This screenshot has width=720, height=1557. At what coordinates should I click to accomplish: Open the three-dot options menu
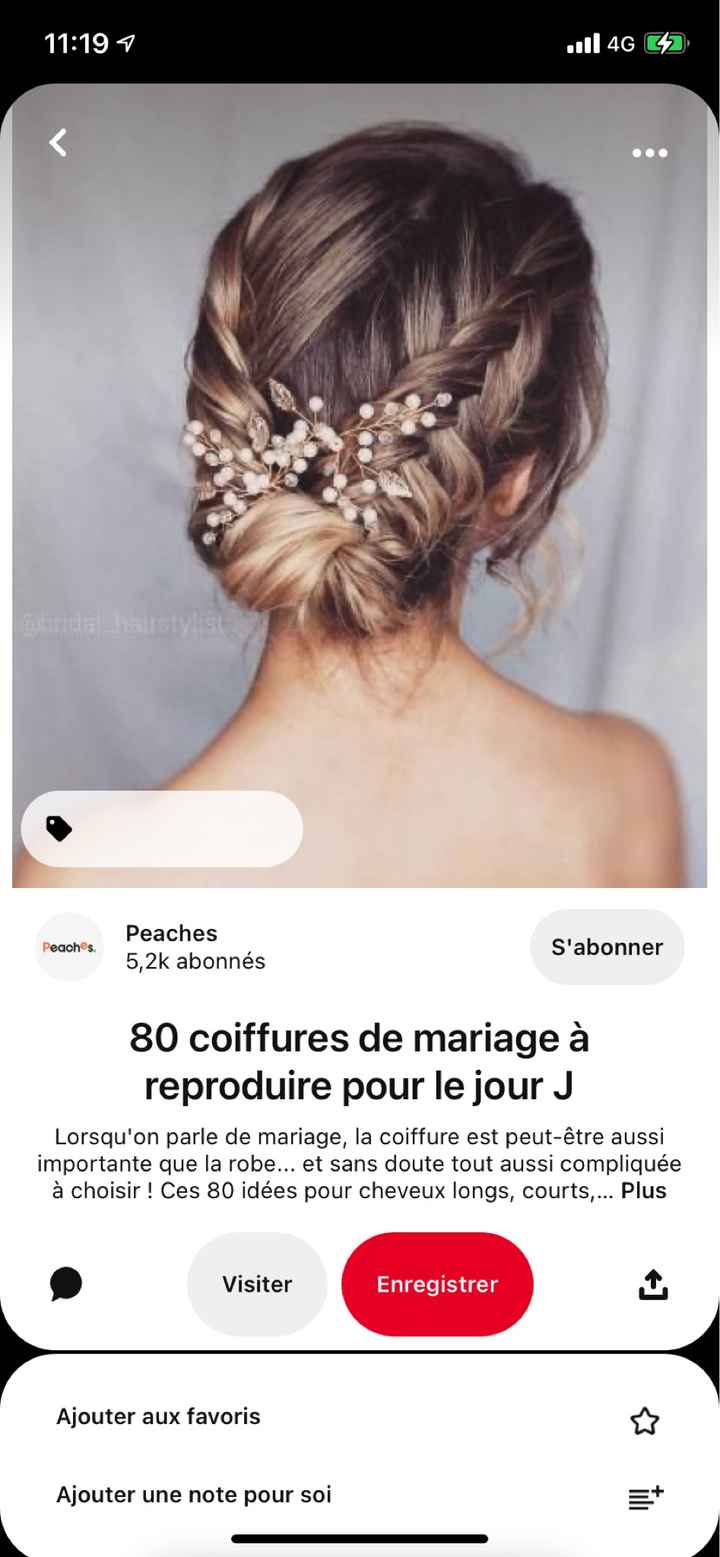649,152
